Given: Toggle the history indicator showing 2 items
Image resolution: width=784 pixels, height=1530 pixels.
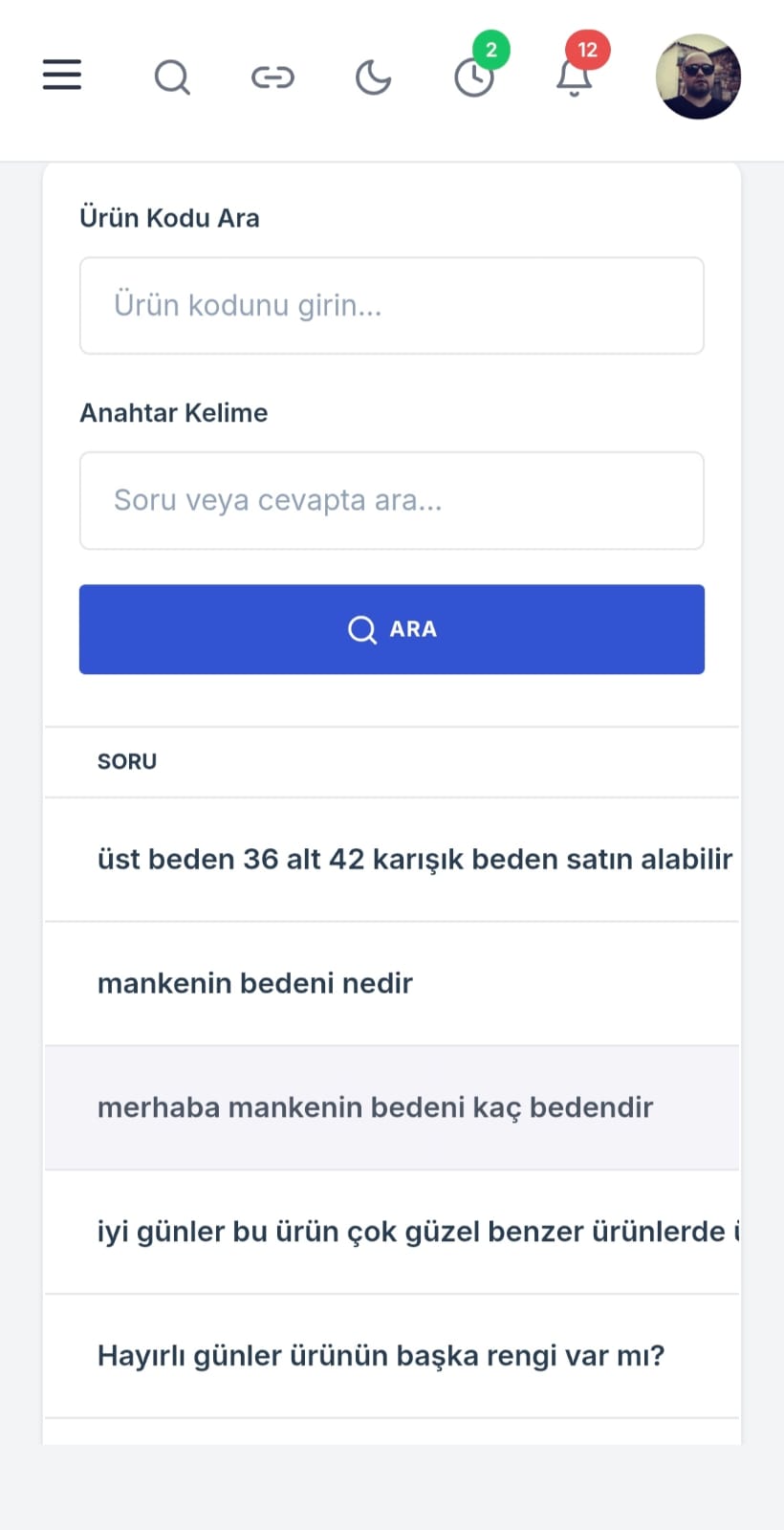Looking at the screenshot, I should coord(490,50).
